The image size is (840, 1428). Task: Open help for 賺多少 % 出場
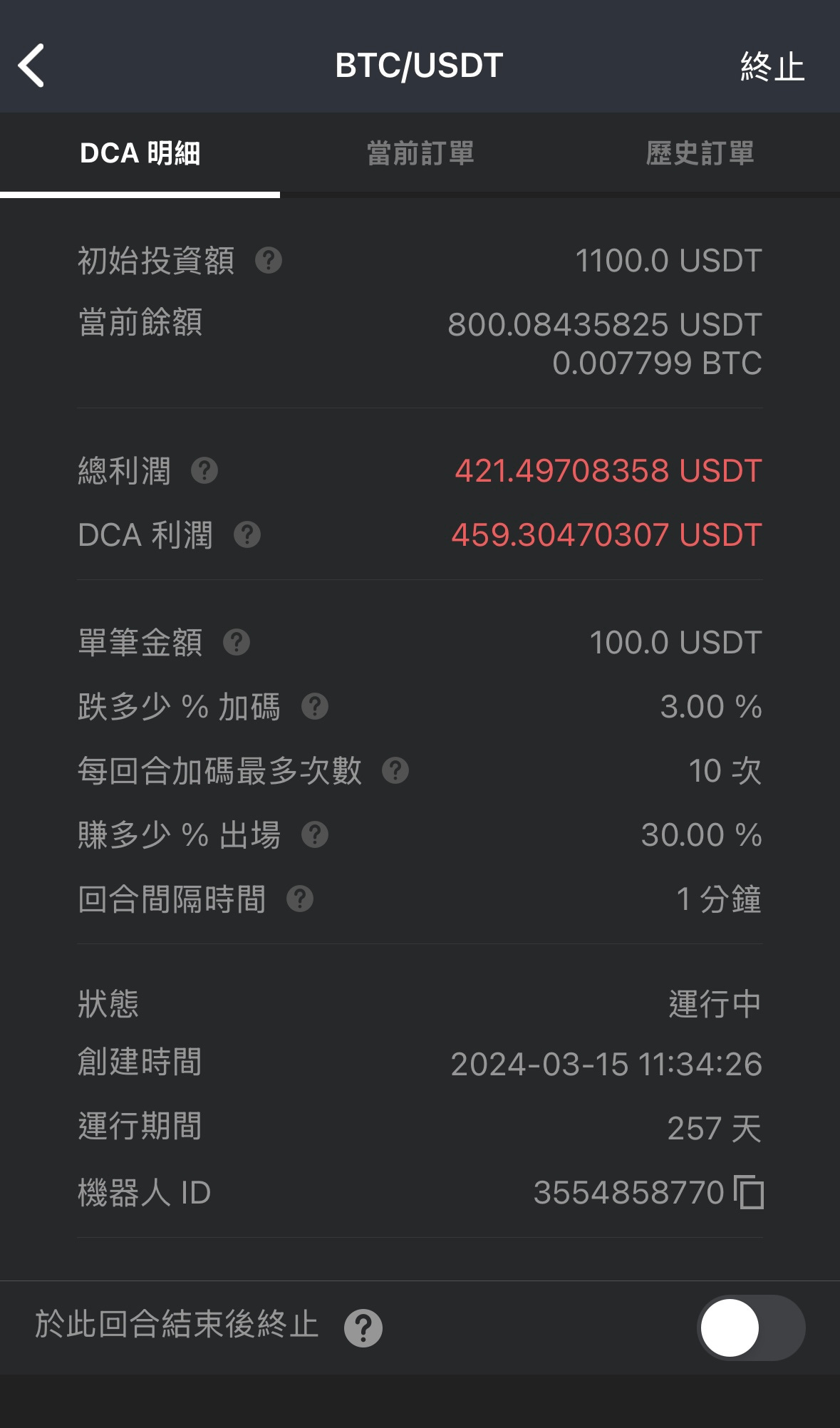click(315, 834)
